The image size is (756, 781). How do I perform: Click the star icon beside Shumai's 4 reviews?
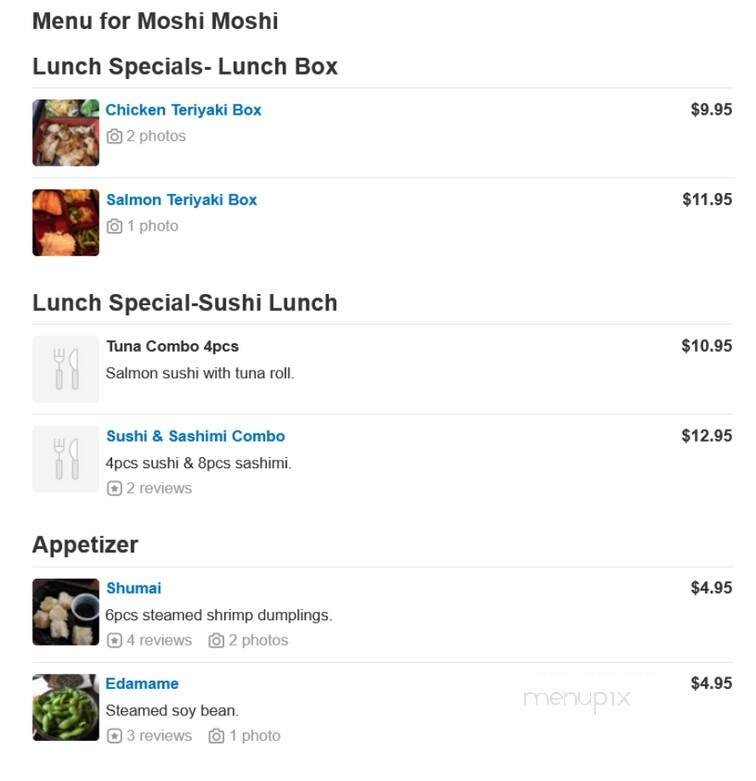113,640
